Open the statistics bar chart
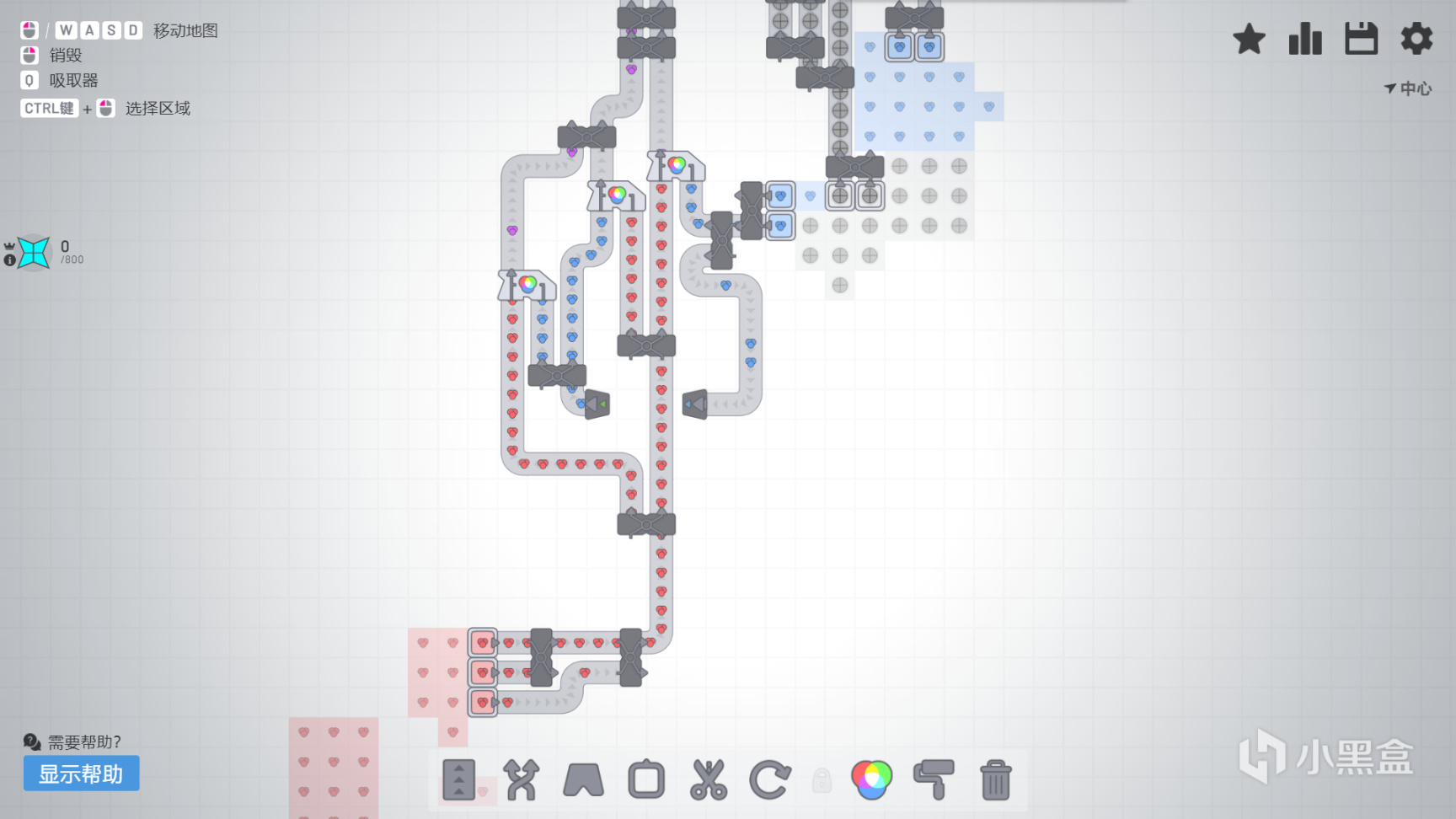This screenshot has height=819, width=1456. point(1305,40)
